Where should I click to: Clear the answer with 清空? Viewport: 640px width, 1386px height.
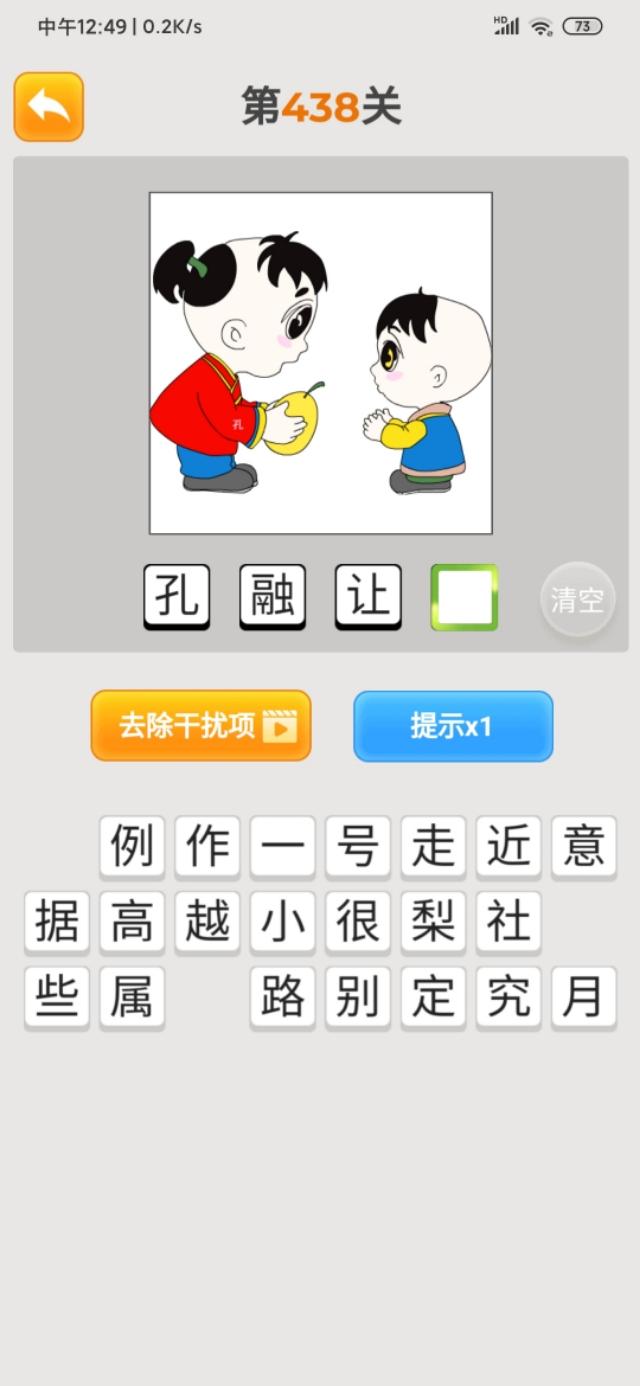coord(577,599)
